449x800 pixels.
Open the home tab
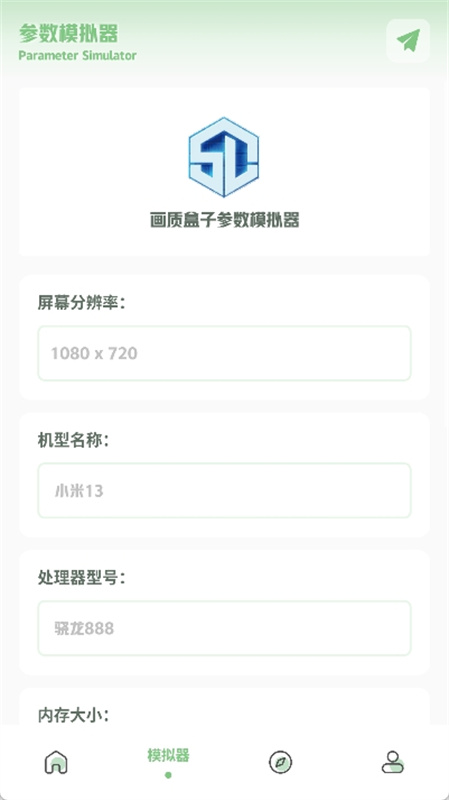coord(56,762)
